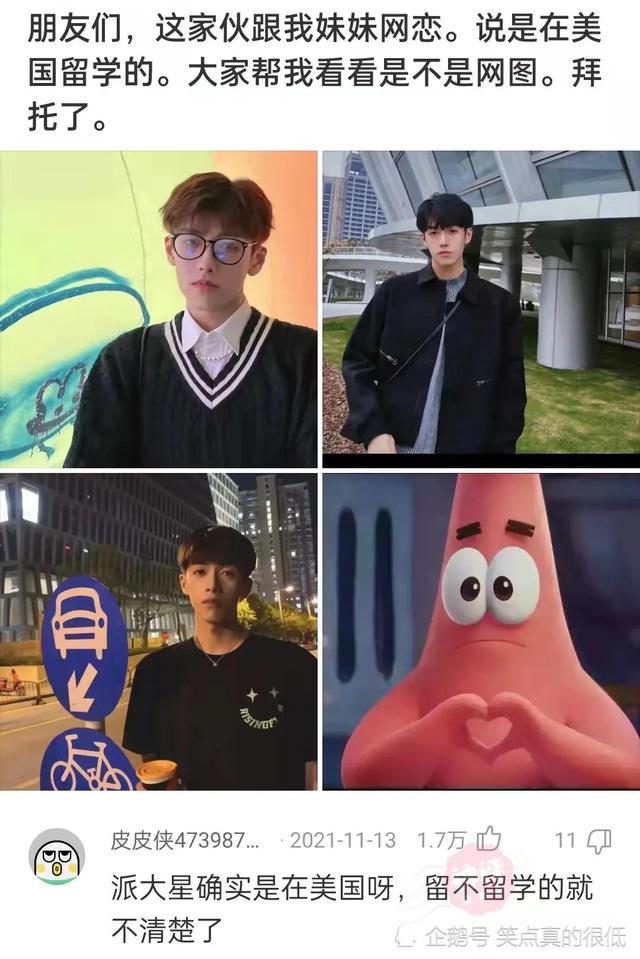Open the photo of guy wearing glasses
The height and width of the screenshot is (959, 640).
click(x=159, y=309)
